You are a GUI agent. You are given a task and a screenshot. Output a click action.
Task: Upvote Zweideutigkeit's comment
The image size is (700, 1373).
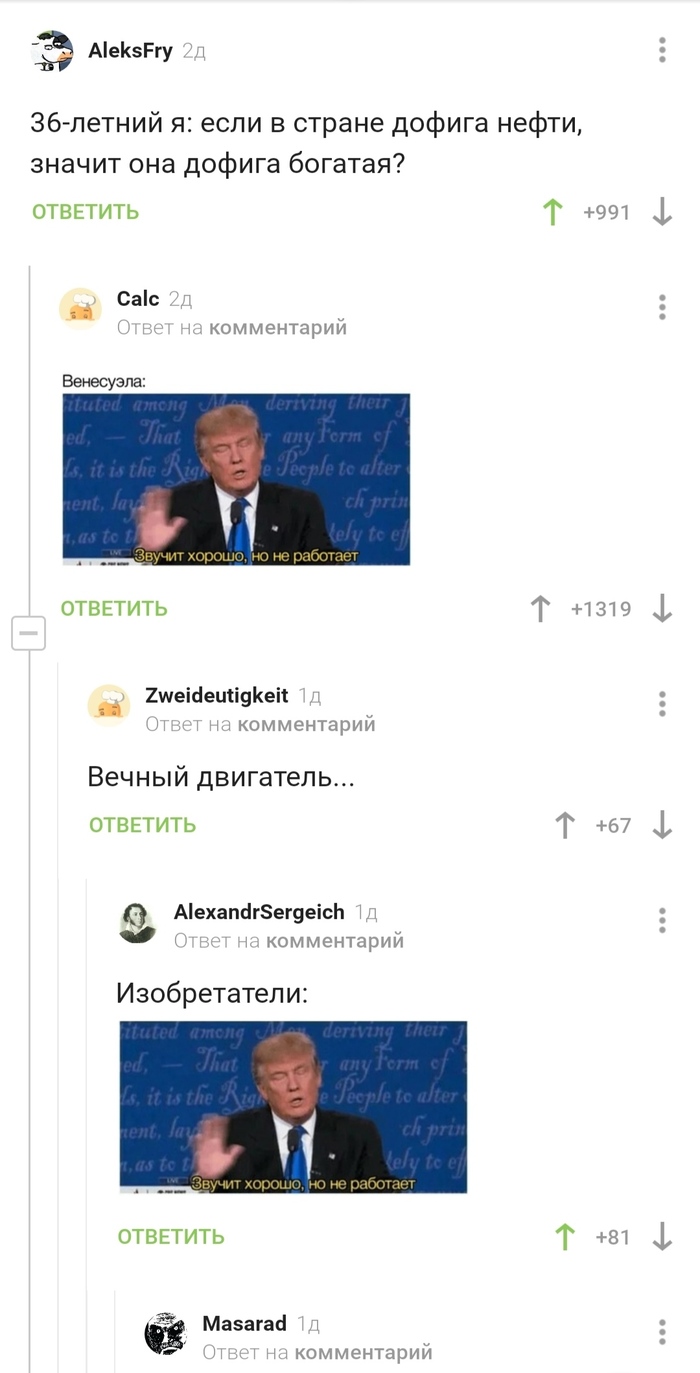(x=565, y=825)
